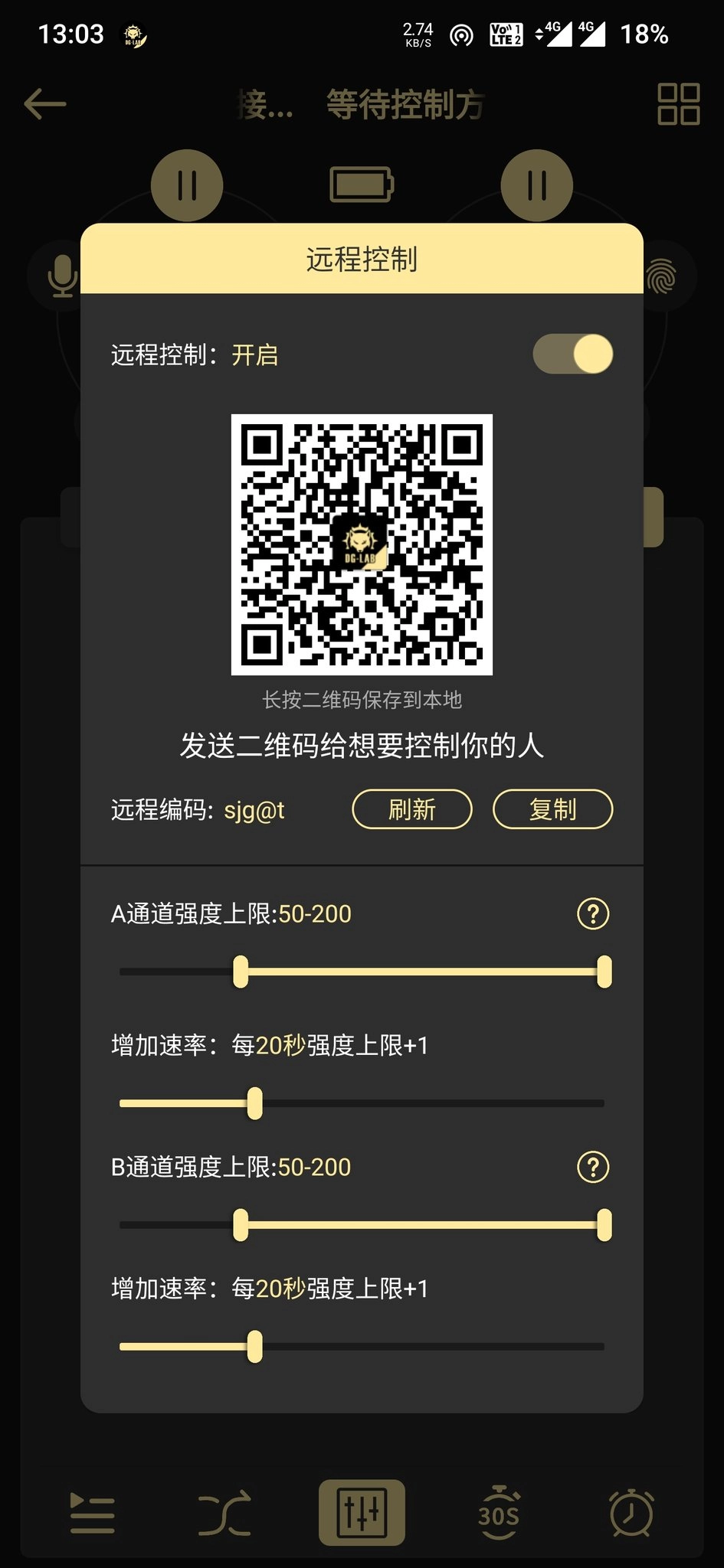Tap the shuffle icon in bottom bar
Screen dimensions: 724x1568
tap(224, 1513)
